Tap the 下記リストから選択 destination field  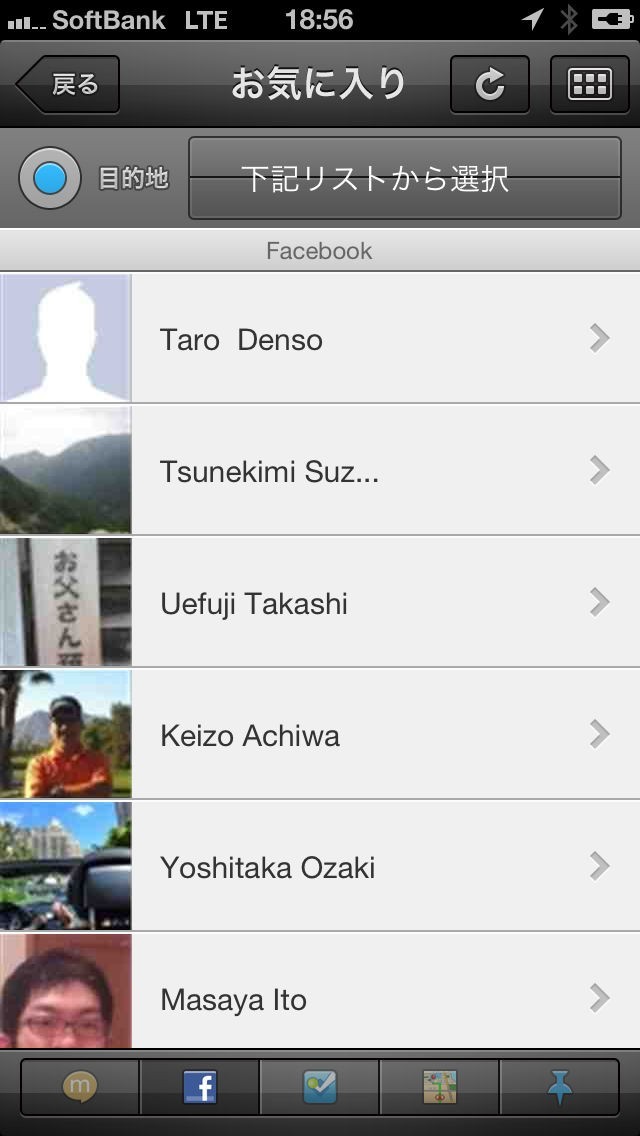tap(404, 178)
